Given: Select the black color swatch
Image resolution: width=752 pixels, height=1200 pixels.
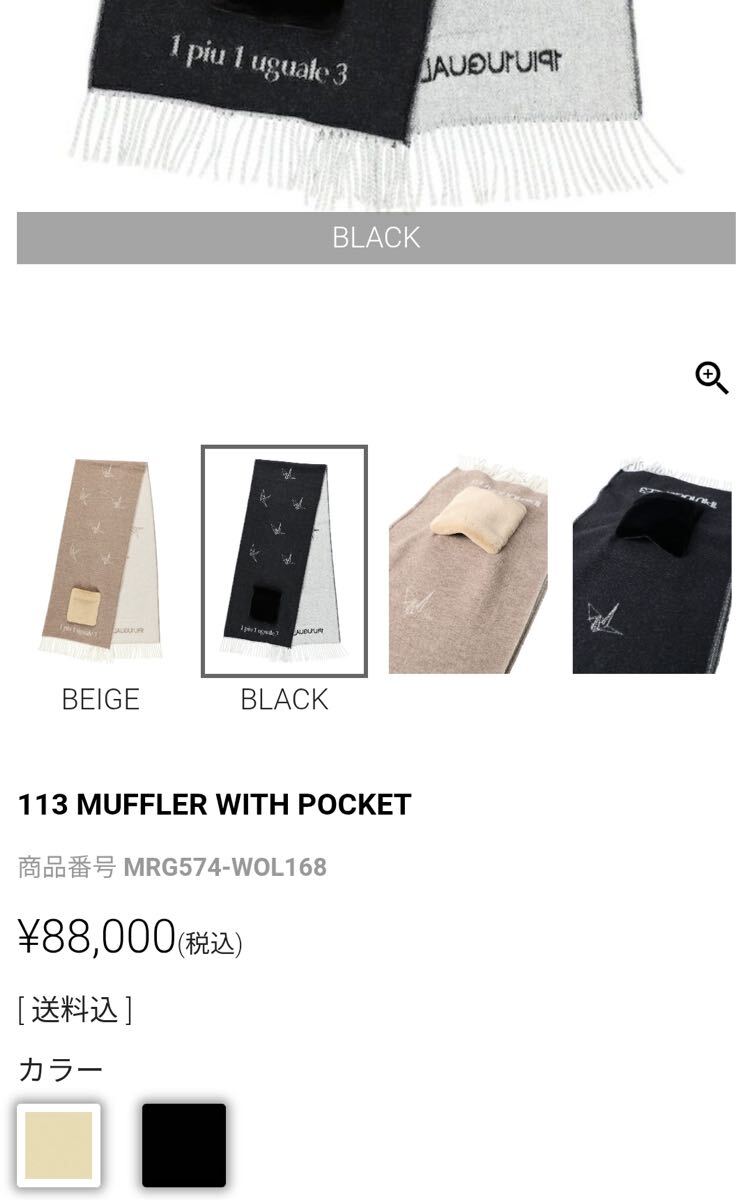Looking at the screenshot, I should pyautogui.click(x=184, y=1145).
